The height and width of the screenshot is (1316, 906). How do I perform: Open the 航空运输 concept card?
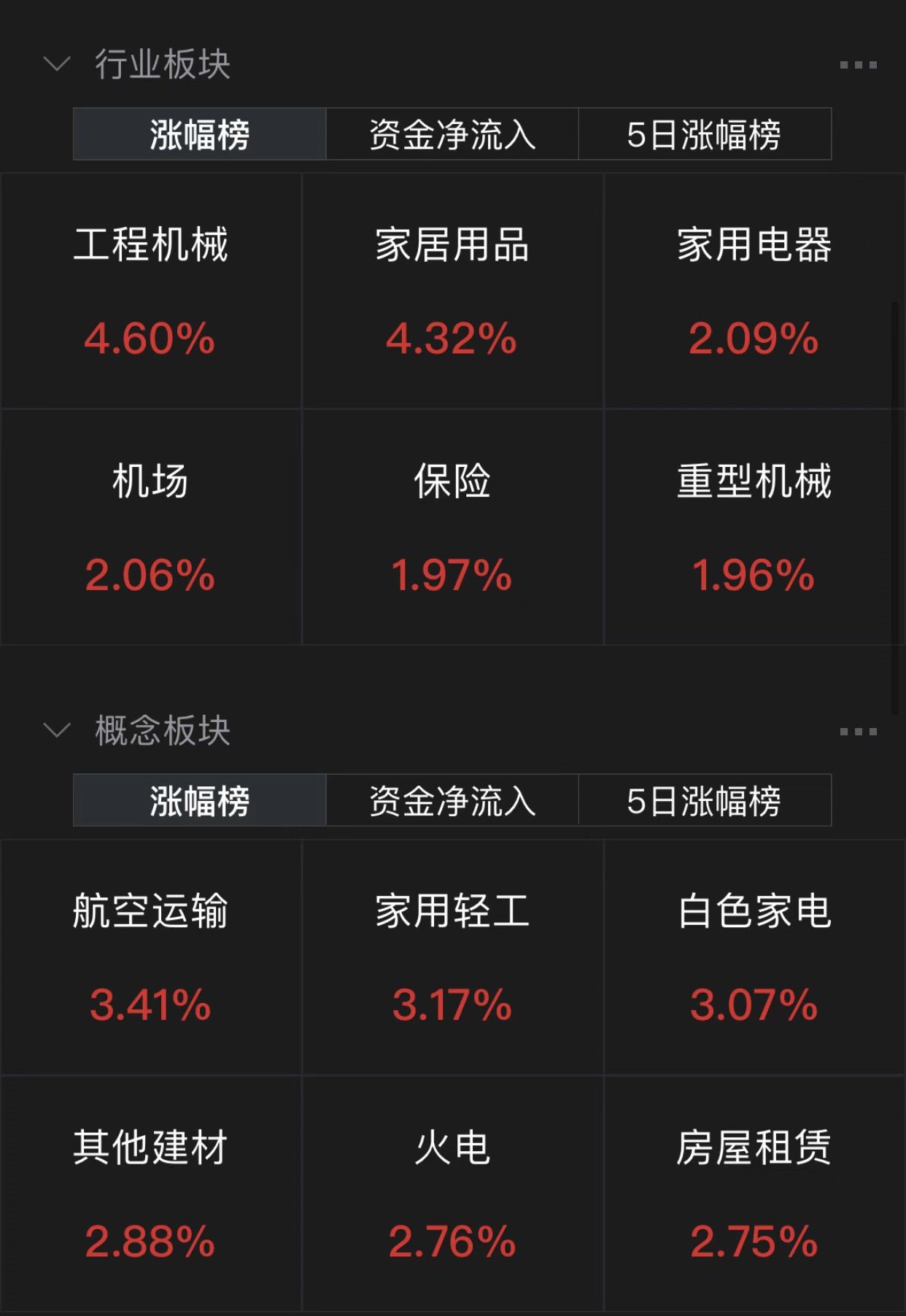point(151,956)
